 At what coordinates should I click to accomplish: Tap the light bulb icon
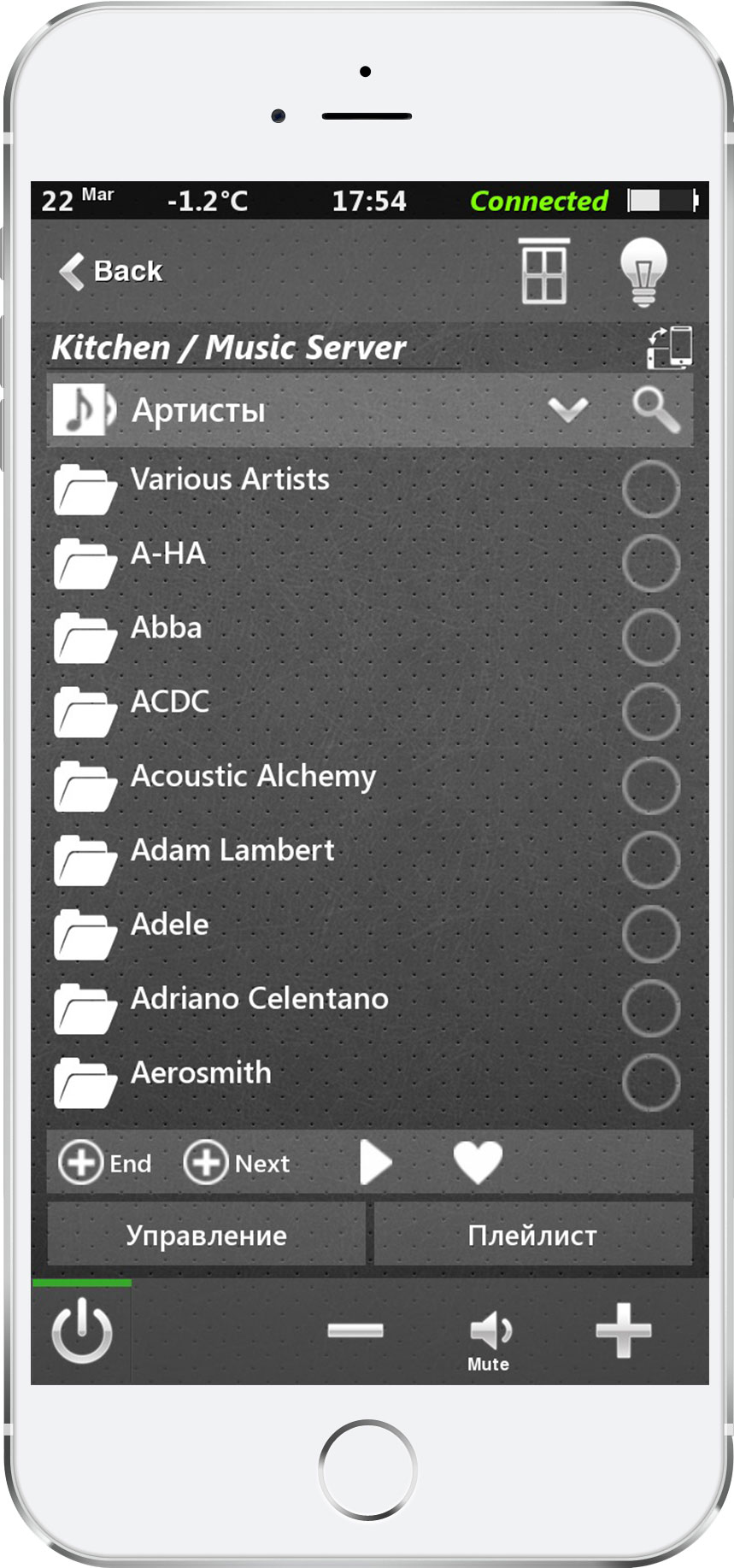[643, 272]
